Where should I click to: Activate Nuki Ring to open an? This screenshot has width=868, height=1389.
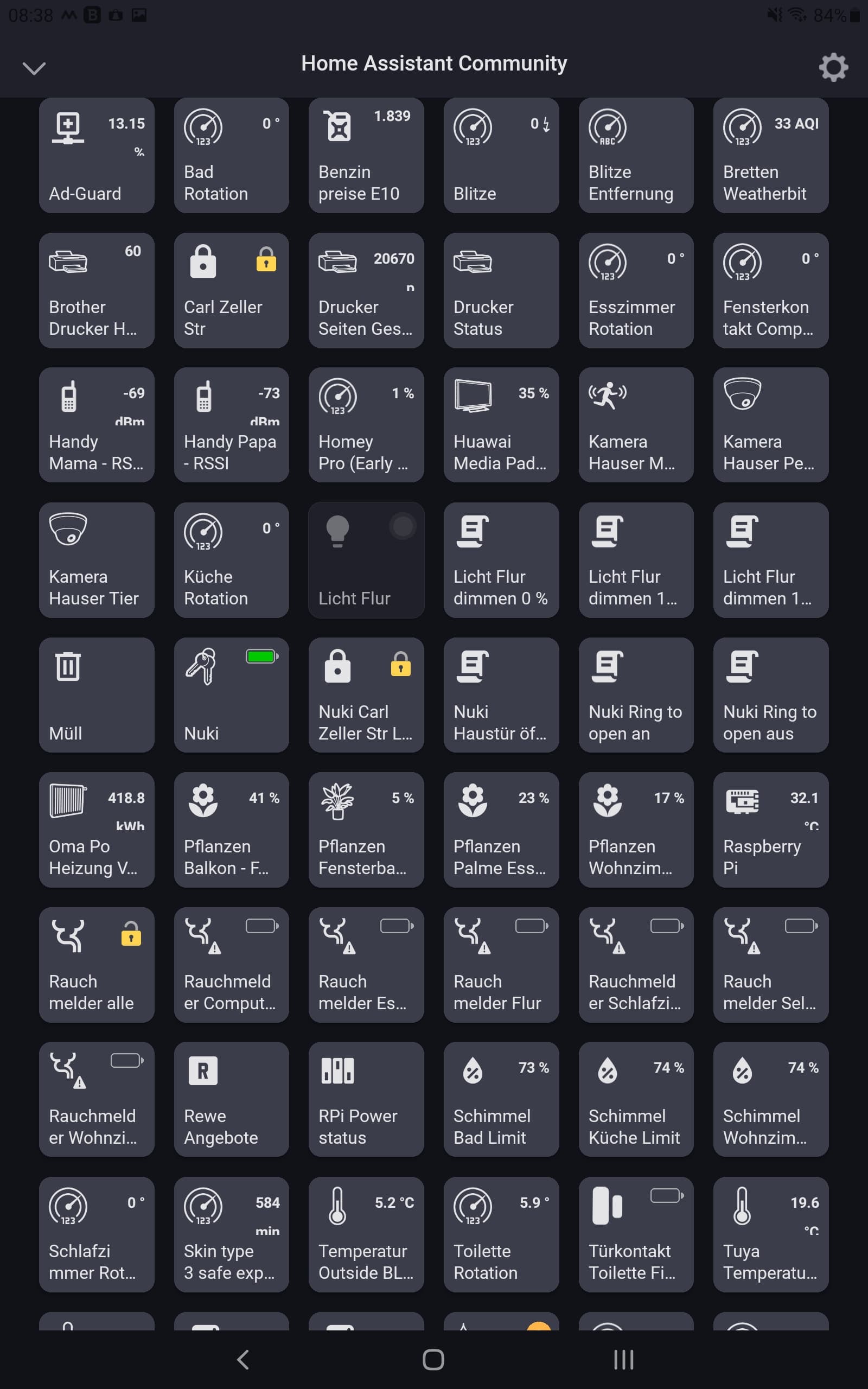(x=635, y=694)
